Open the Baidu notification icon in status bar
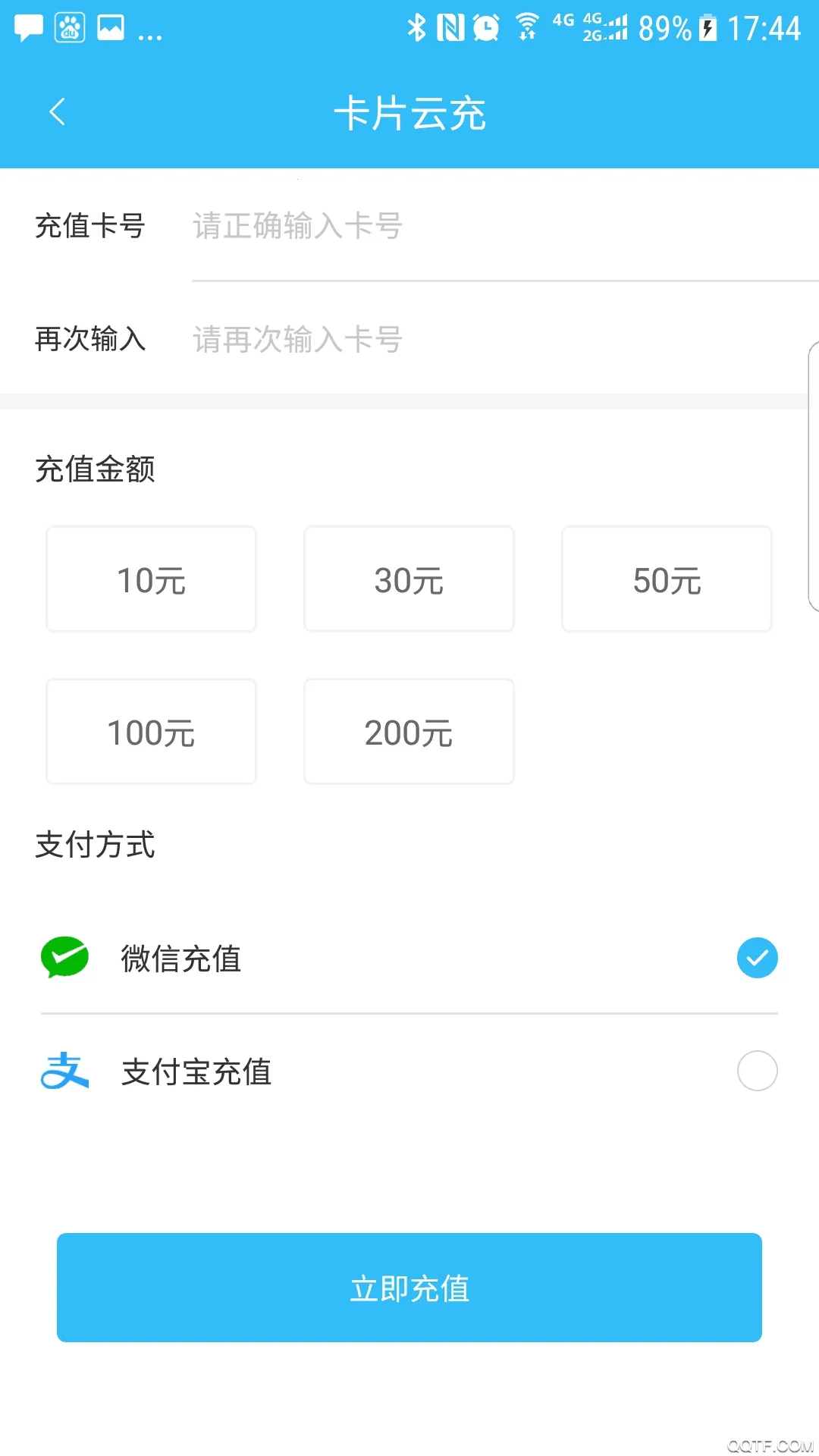 70,27
